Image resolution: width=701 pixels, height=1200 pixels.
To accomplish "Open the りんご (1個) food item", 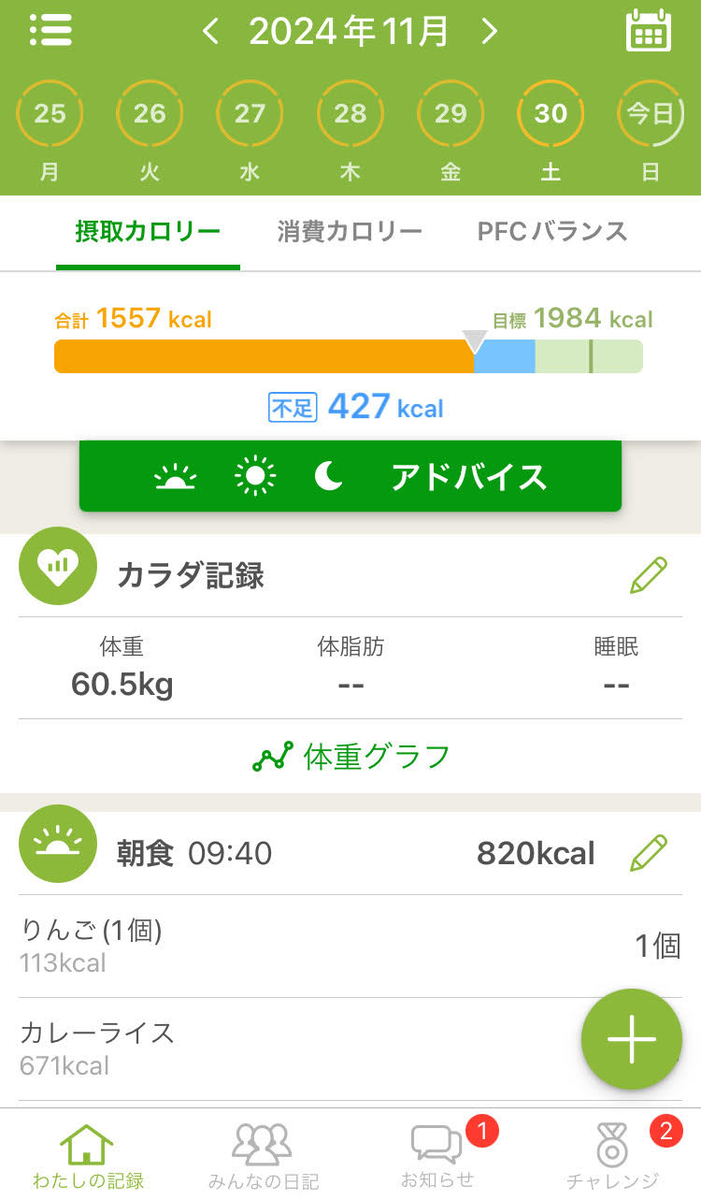I will click(x=350, y=946).
